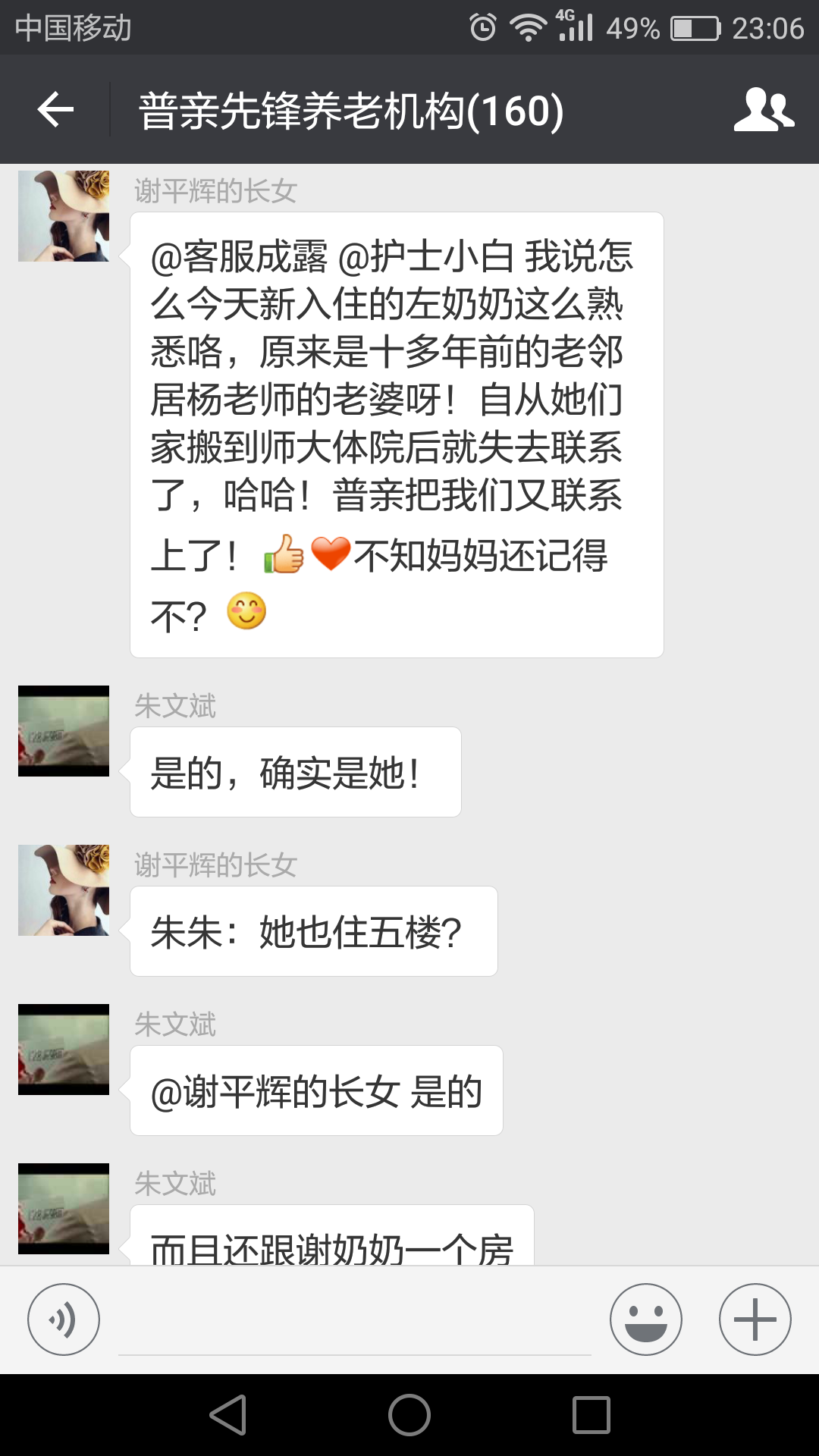Tap the message text input field
Image resolution: width=819 pixels, height=1456 pixels.
(x=354, y=1323)
